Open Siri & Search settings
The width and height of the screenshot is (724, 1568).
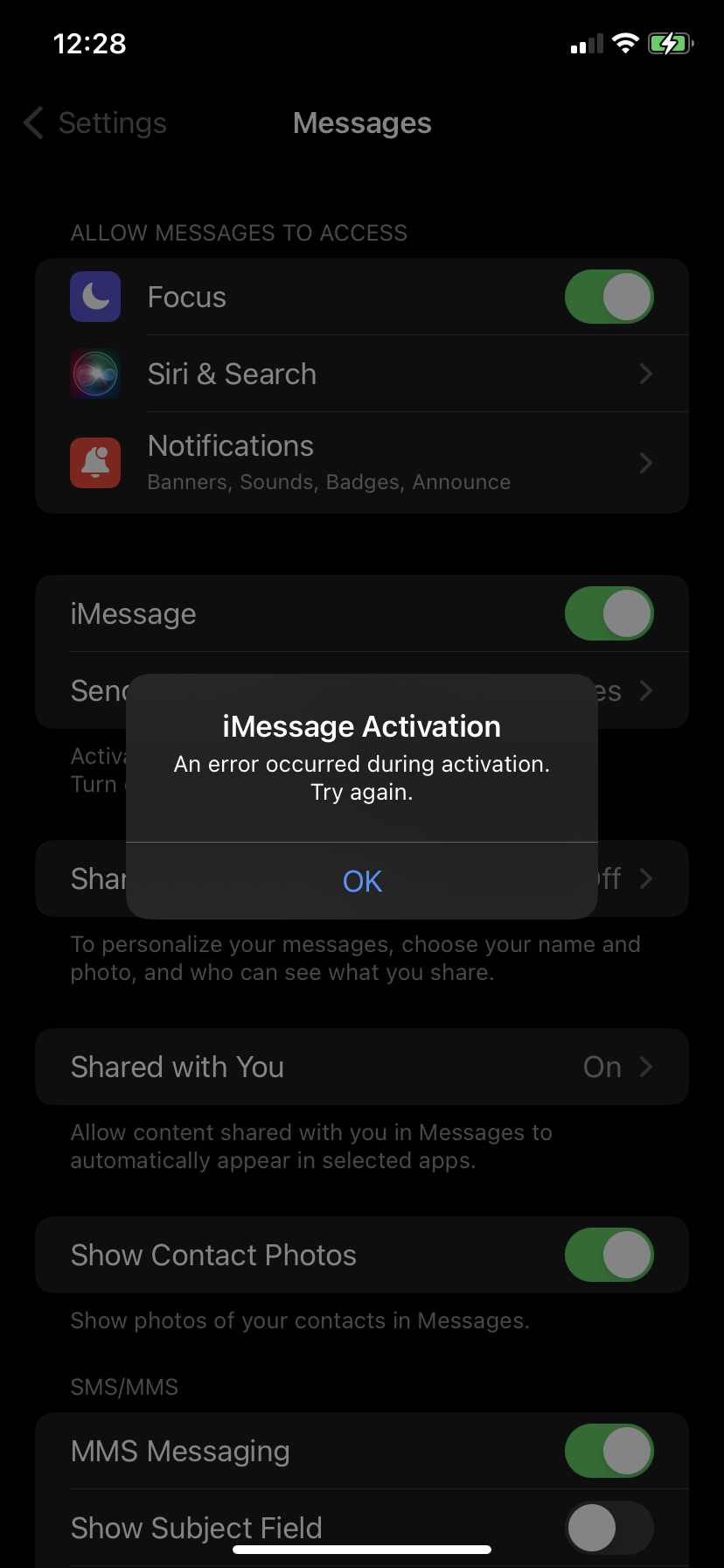pos(362,374)
